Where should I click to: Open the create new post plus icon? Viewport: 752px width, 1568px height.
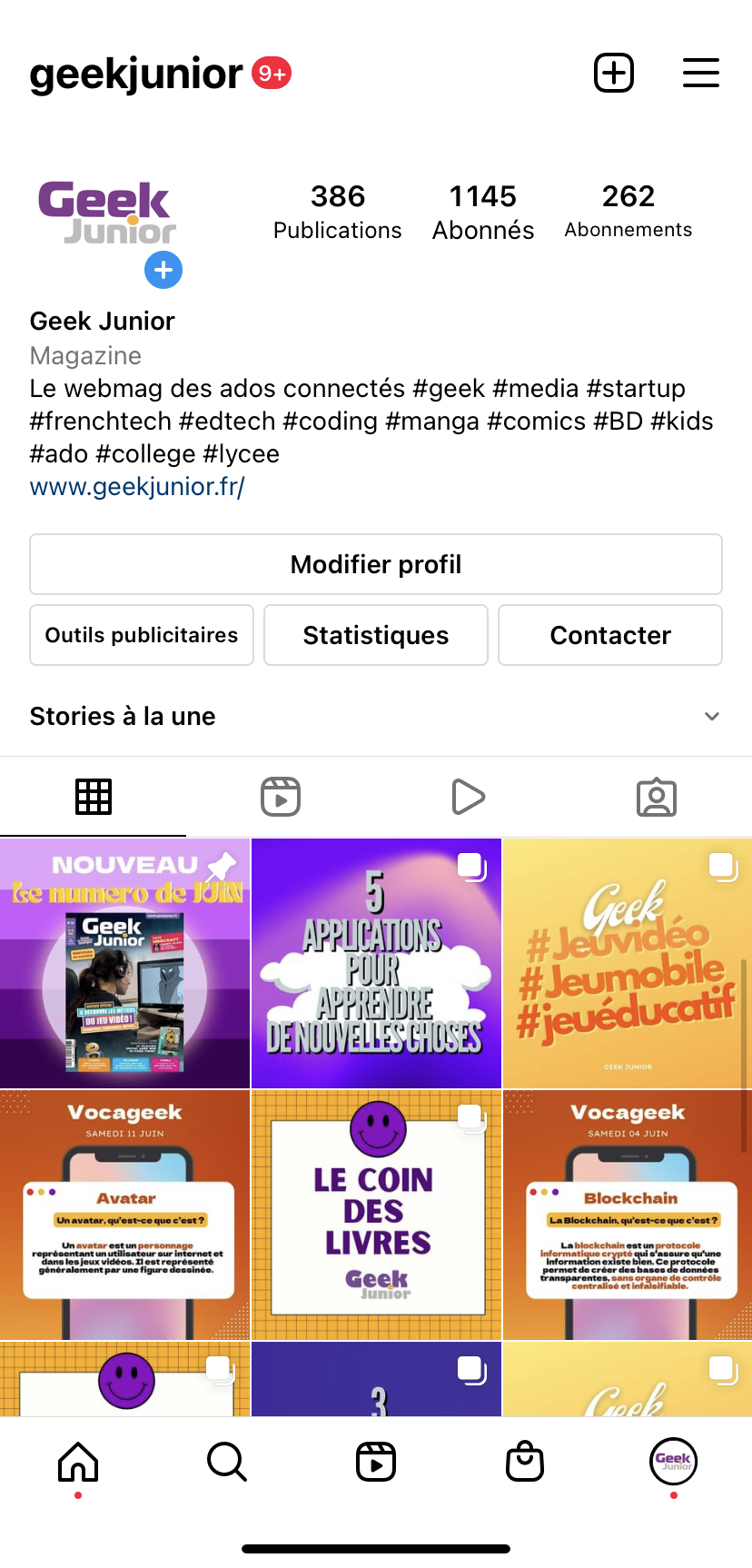(x=614, y=73)
